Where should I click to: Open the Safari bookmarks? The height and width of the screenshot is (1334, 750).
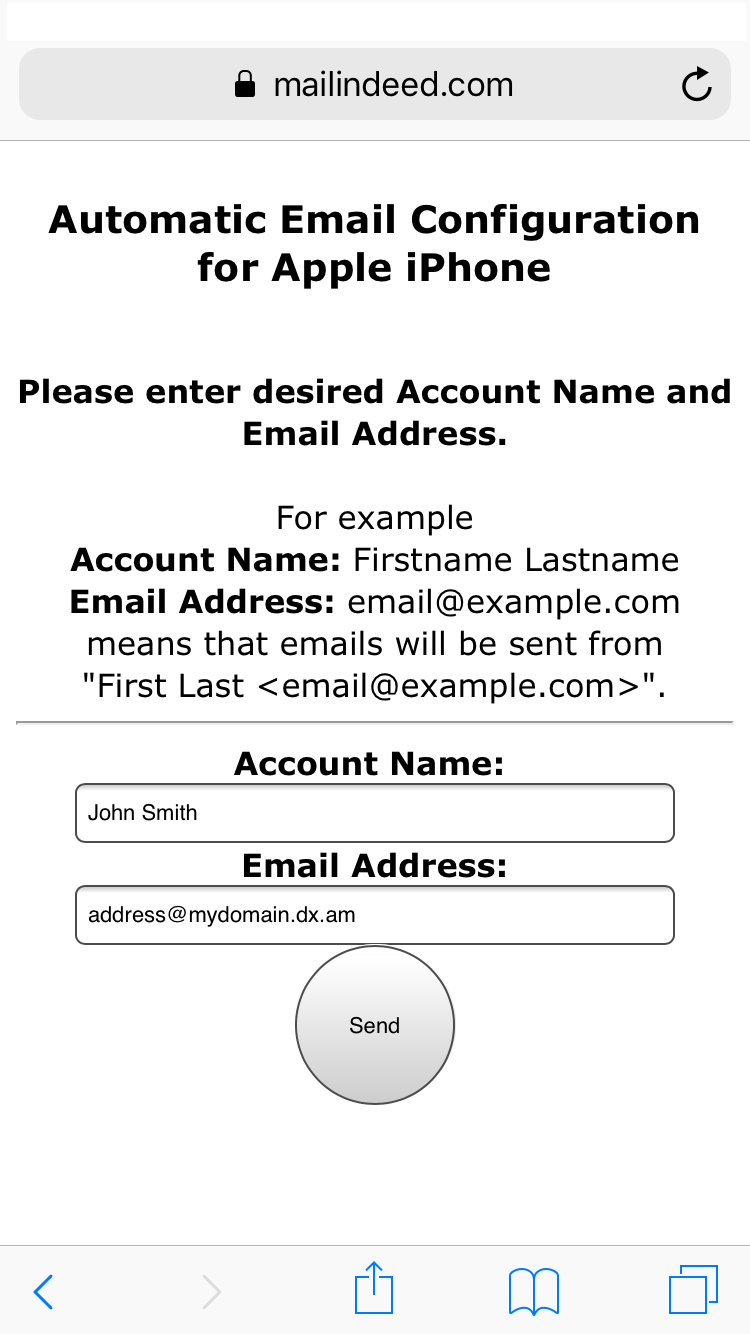[x=534, y=1291]
